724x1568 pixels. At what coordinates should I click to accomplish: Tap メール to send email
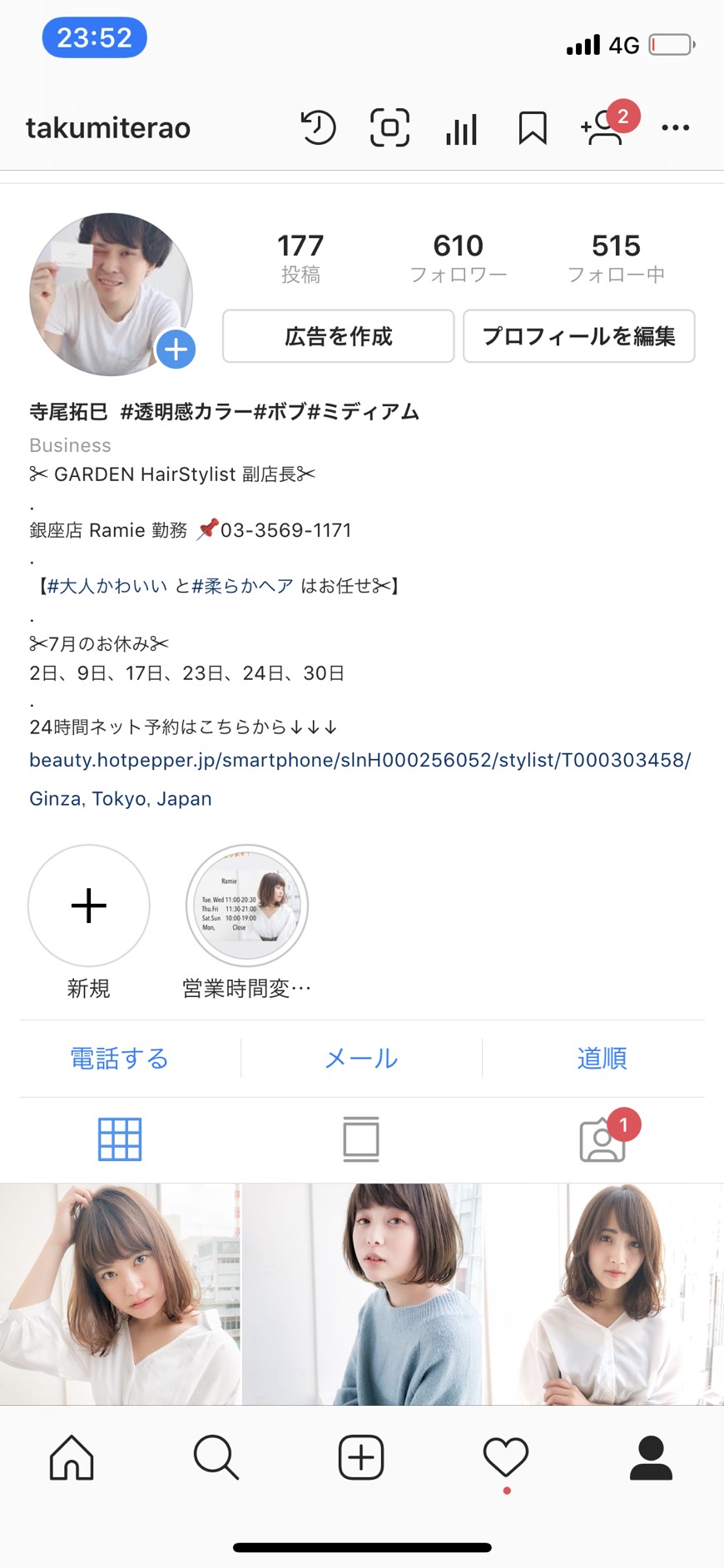point(361,1058)
